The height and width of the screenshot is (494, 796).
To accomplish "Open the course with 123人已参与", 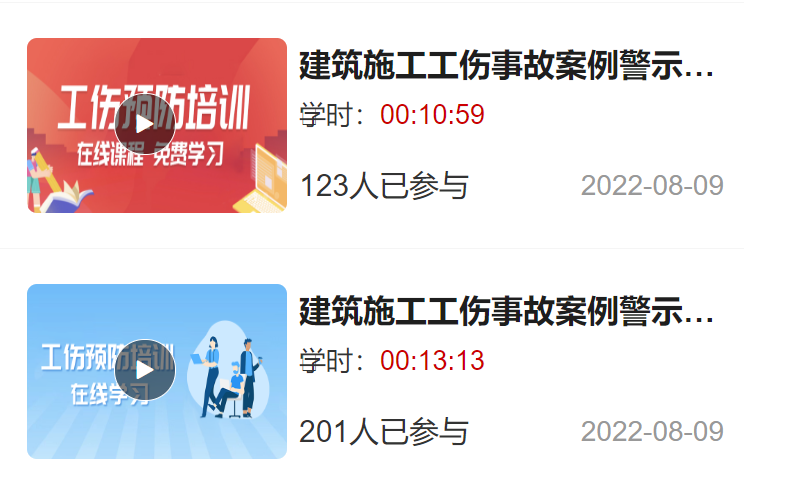I will (x=507, y=68).
